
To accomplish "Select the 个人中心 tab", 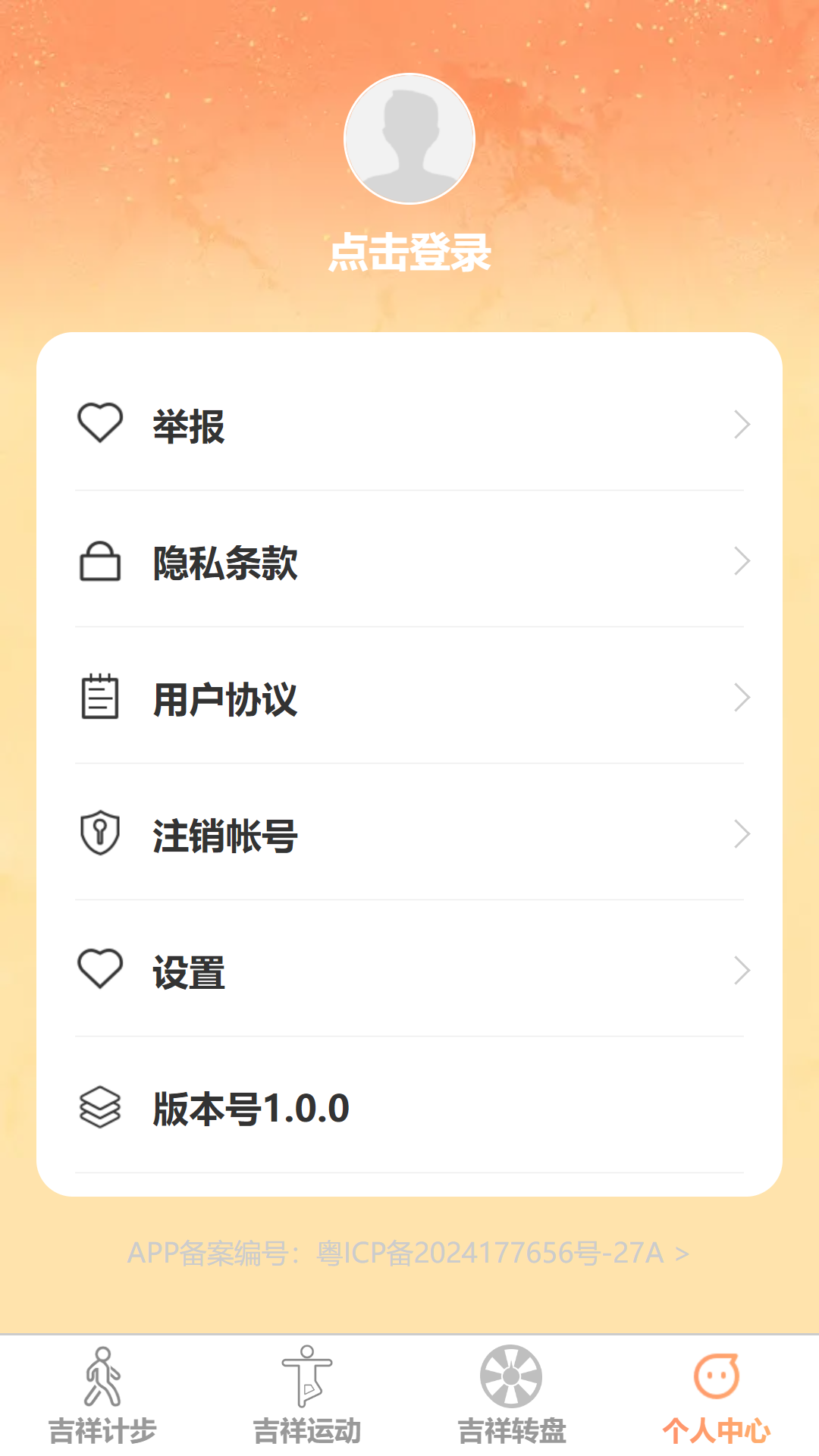I will tap(717, 1395).
